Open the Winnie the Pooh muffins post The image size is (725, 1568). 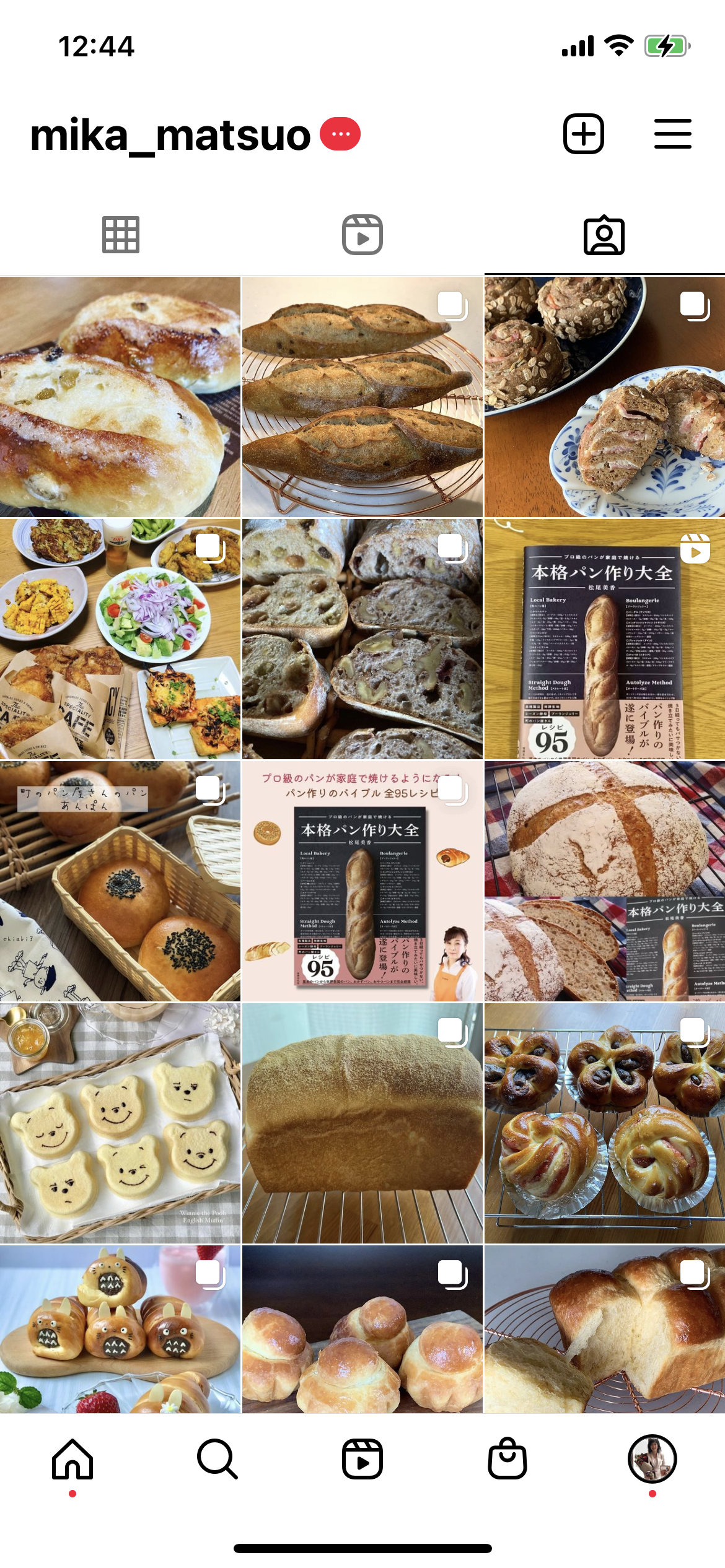(x=120, y=1123)
